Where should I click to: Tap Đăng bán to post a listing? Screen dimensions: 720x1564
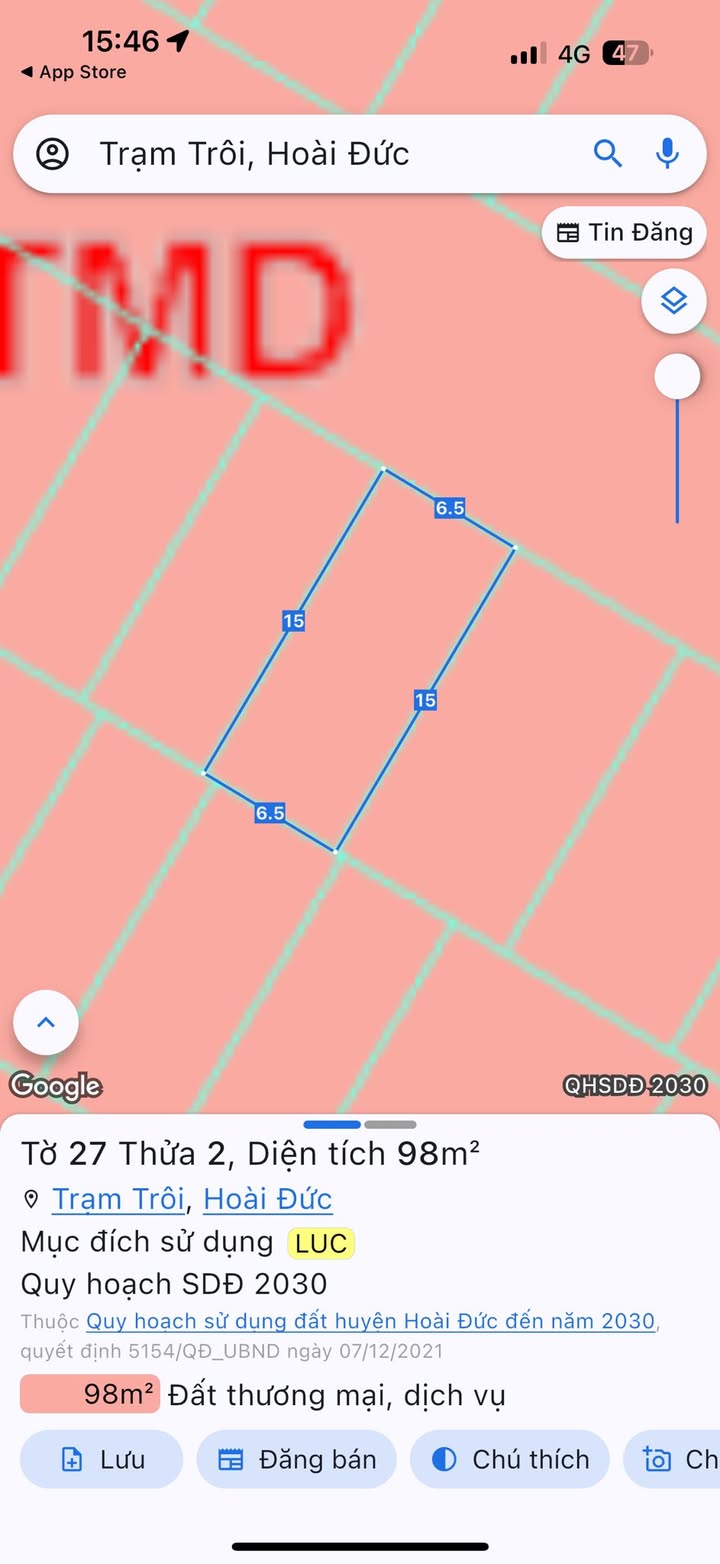(296, 1460)
